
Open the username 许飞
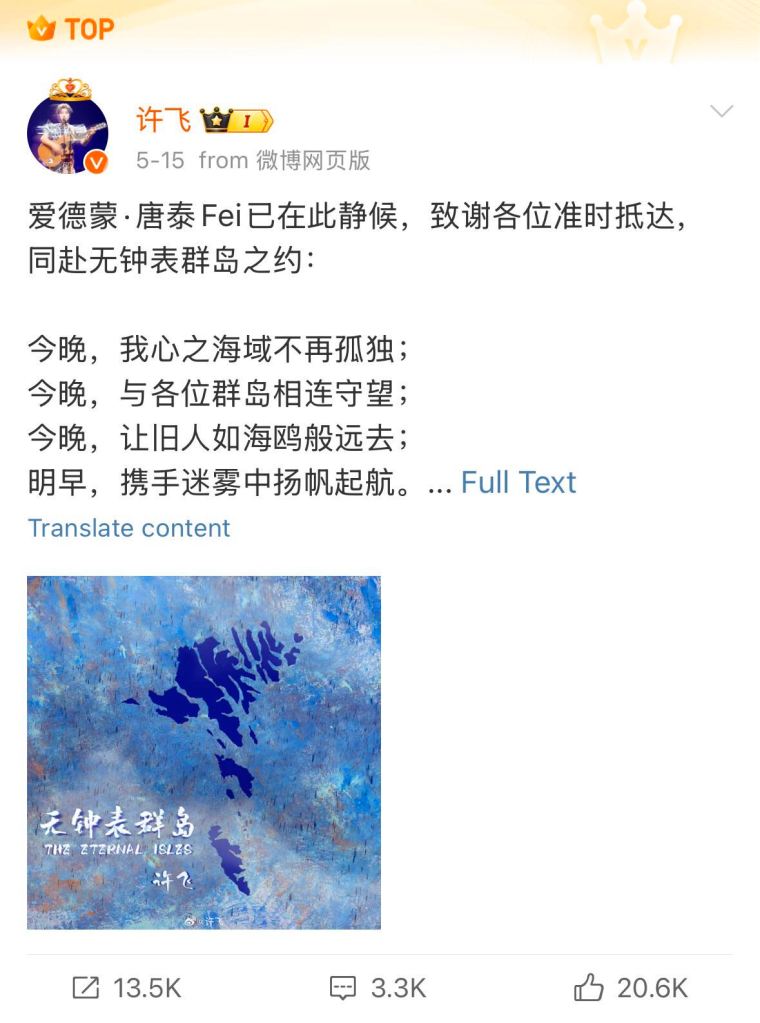[x=164, y=121]
